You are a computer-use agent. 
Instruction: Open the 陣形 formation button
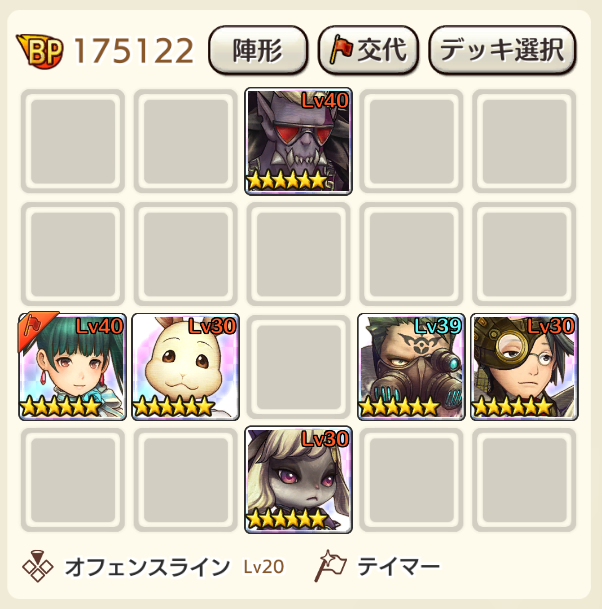click(257, 50)
